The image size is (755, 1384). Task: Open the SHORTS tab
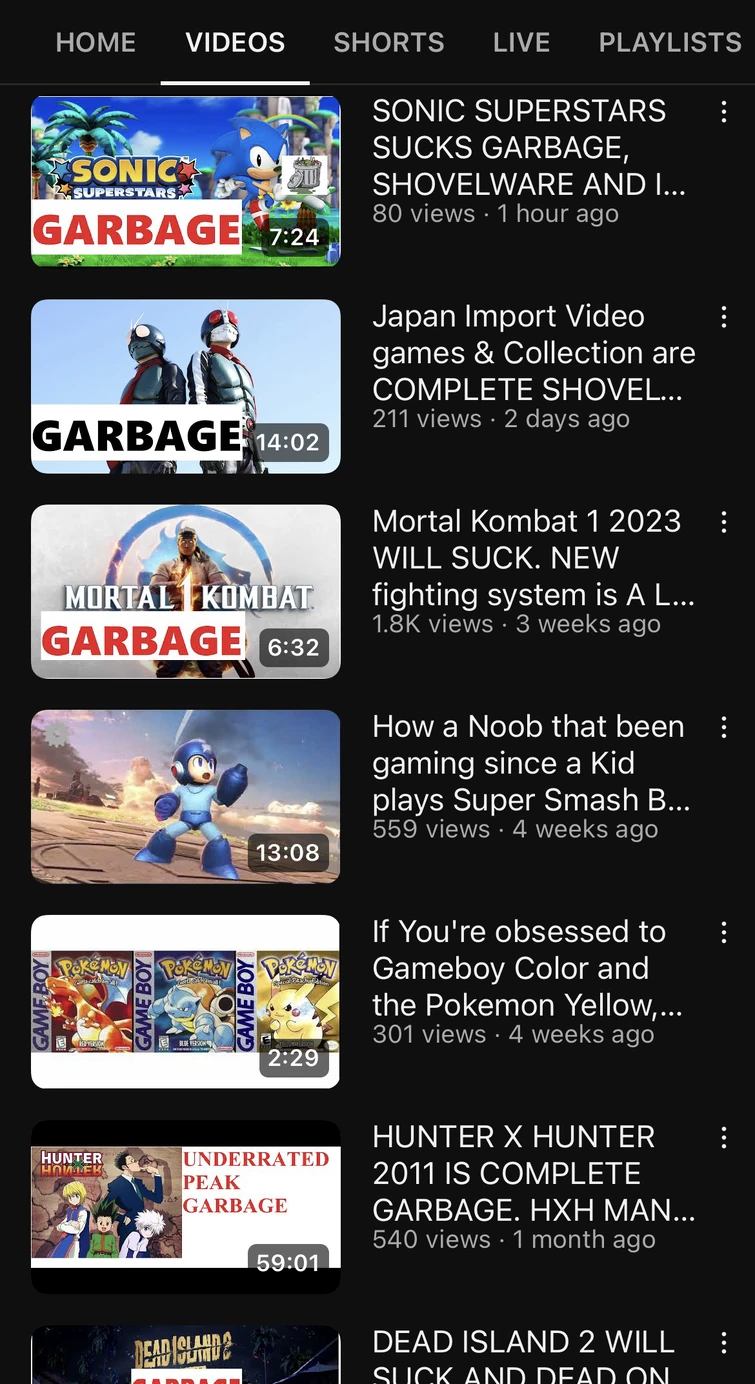click(389, 42)
